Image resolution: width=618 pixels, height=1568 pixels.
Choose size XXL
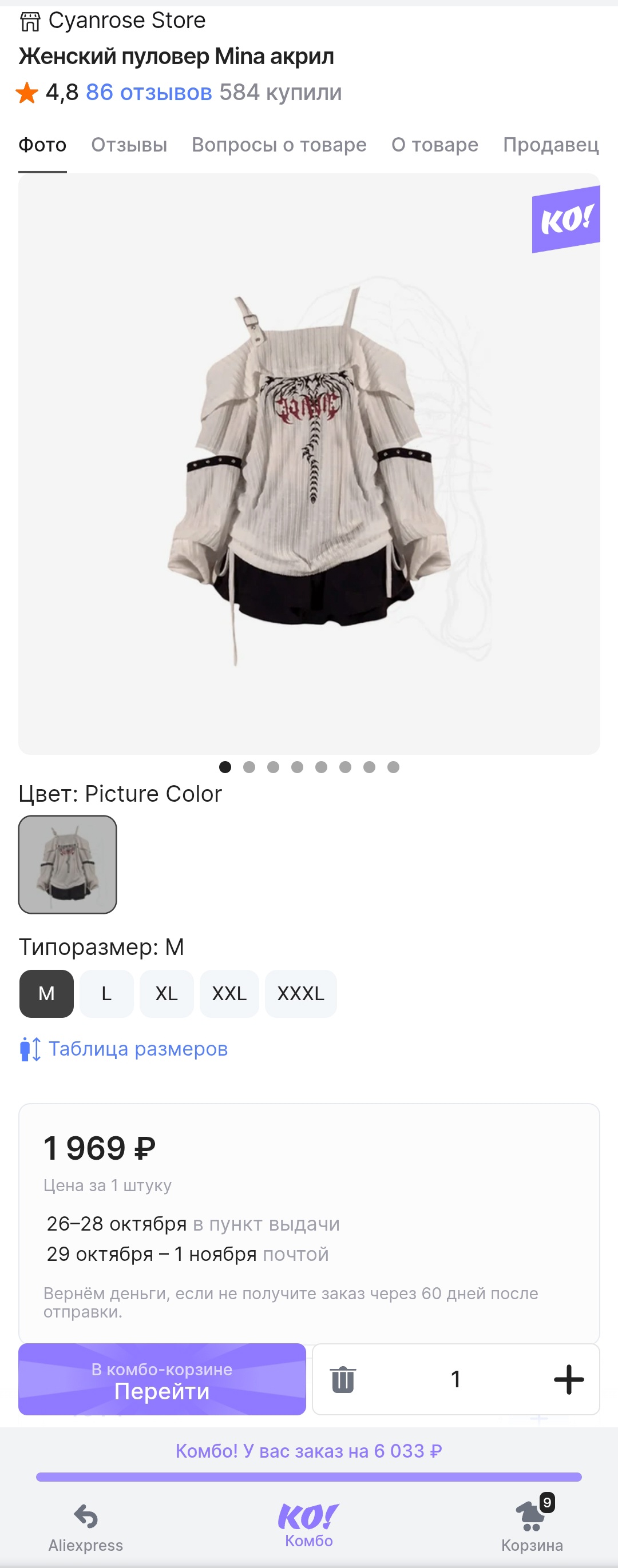229,993
